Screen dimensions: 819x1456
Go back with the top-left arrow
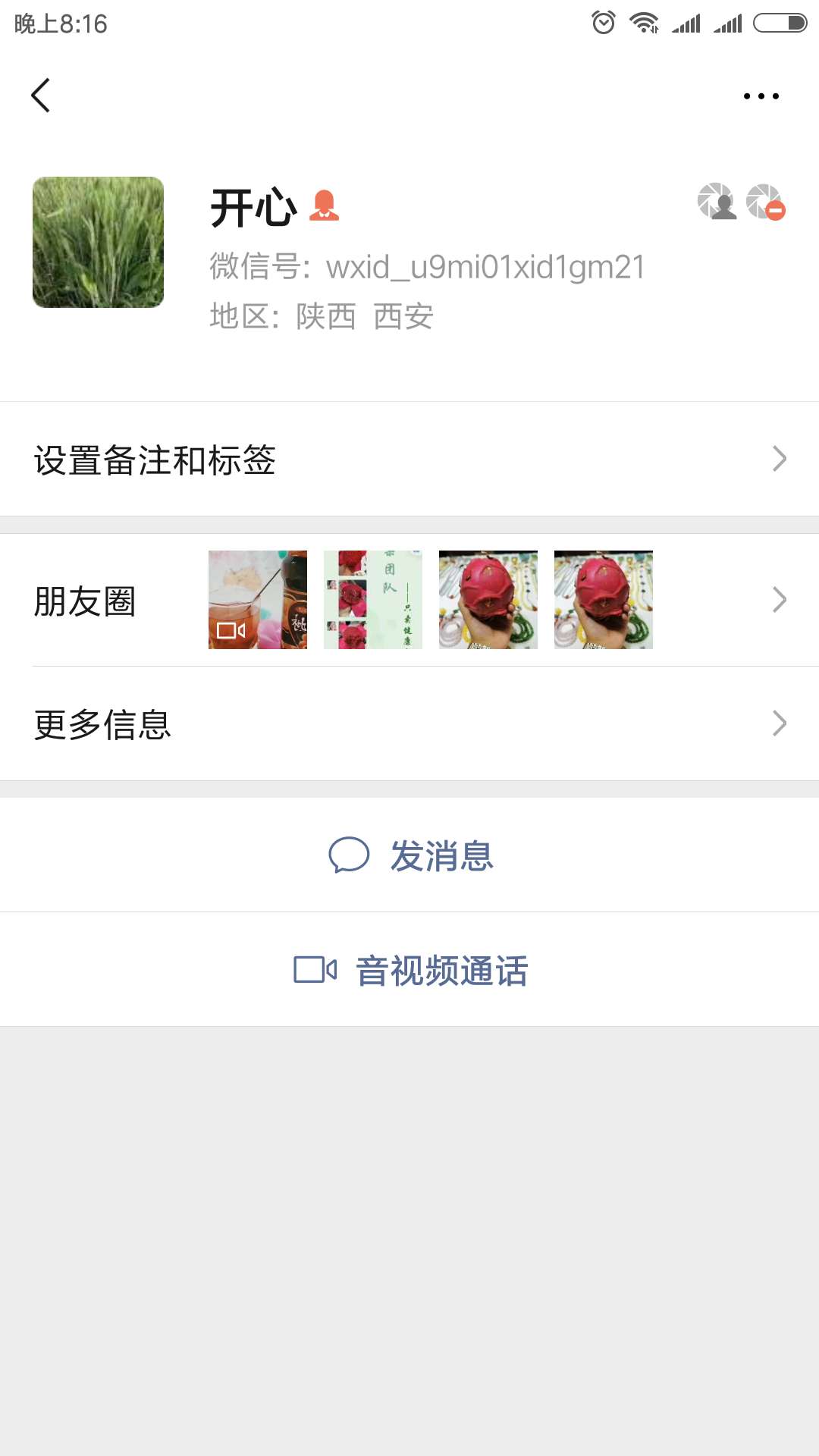(x=41, y=96)
